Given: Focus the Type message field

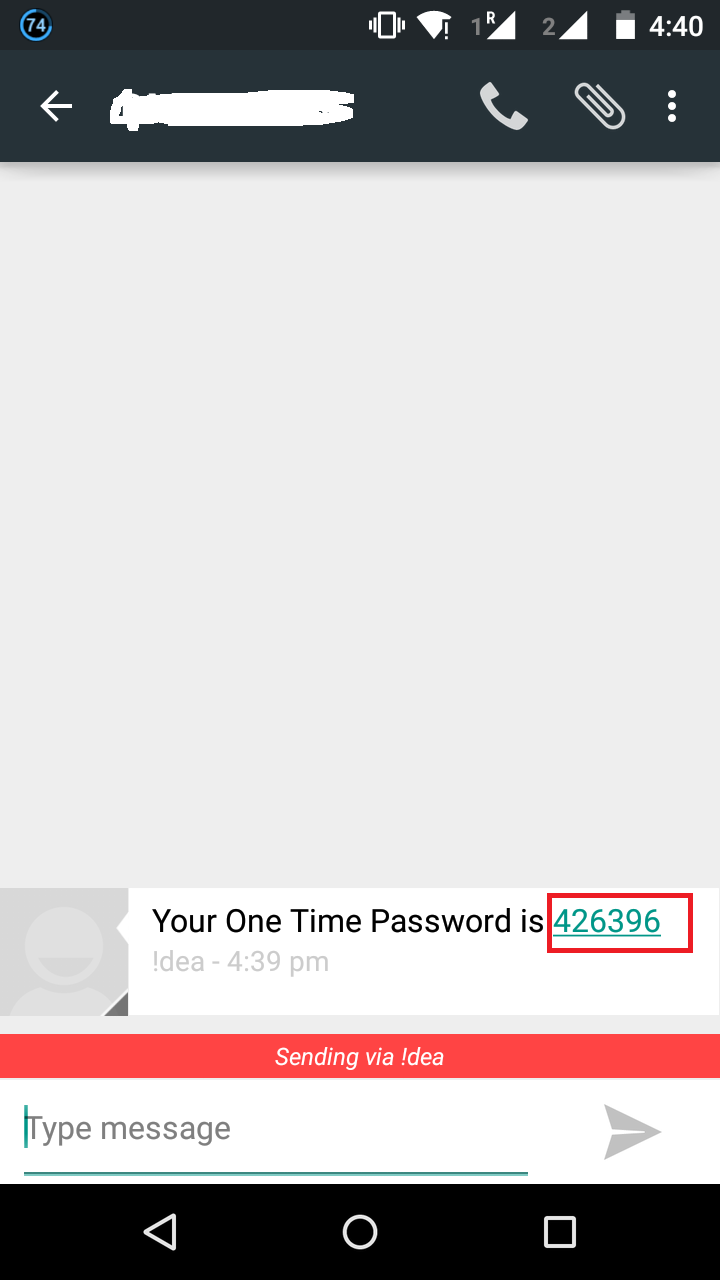Looking at the screenshot, I should click(x=276, y=1130).
